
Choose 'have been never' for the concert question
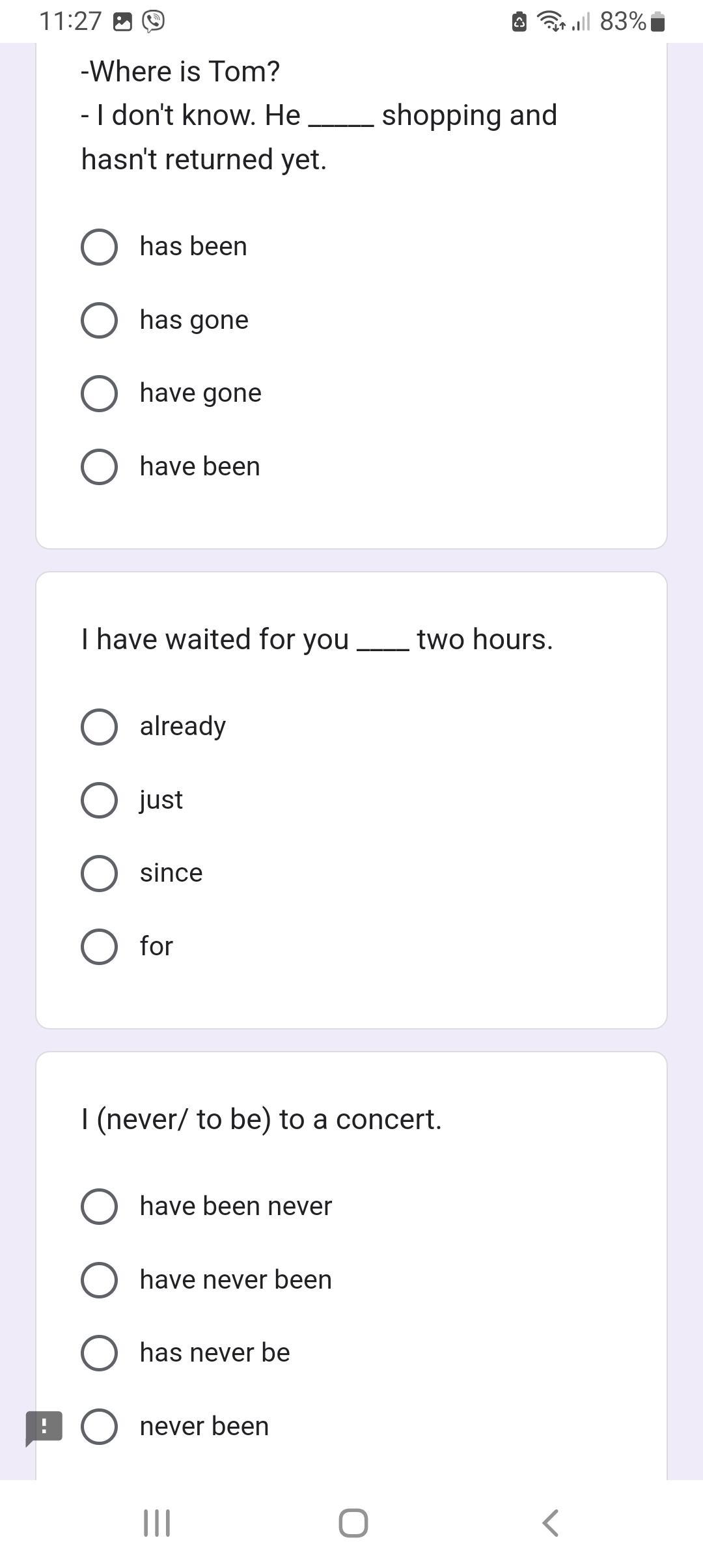[x=99, y=1207]
